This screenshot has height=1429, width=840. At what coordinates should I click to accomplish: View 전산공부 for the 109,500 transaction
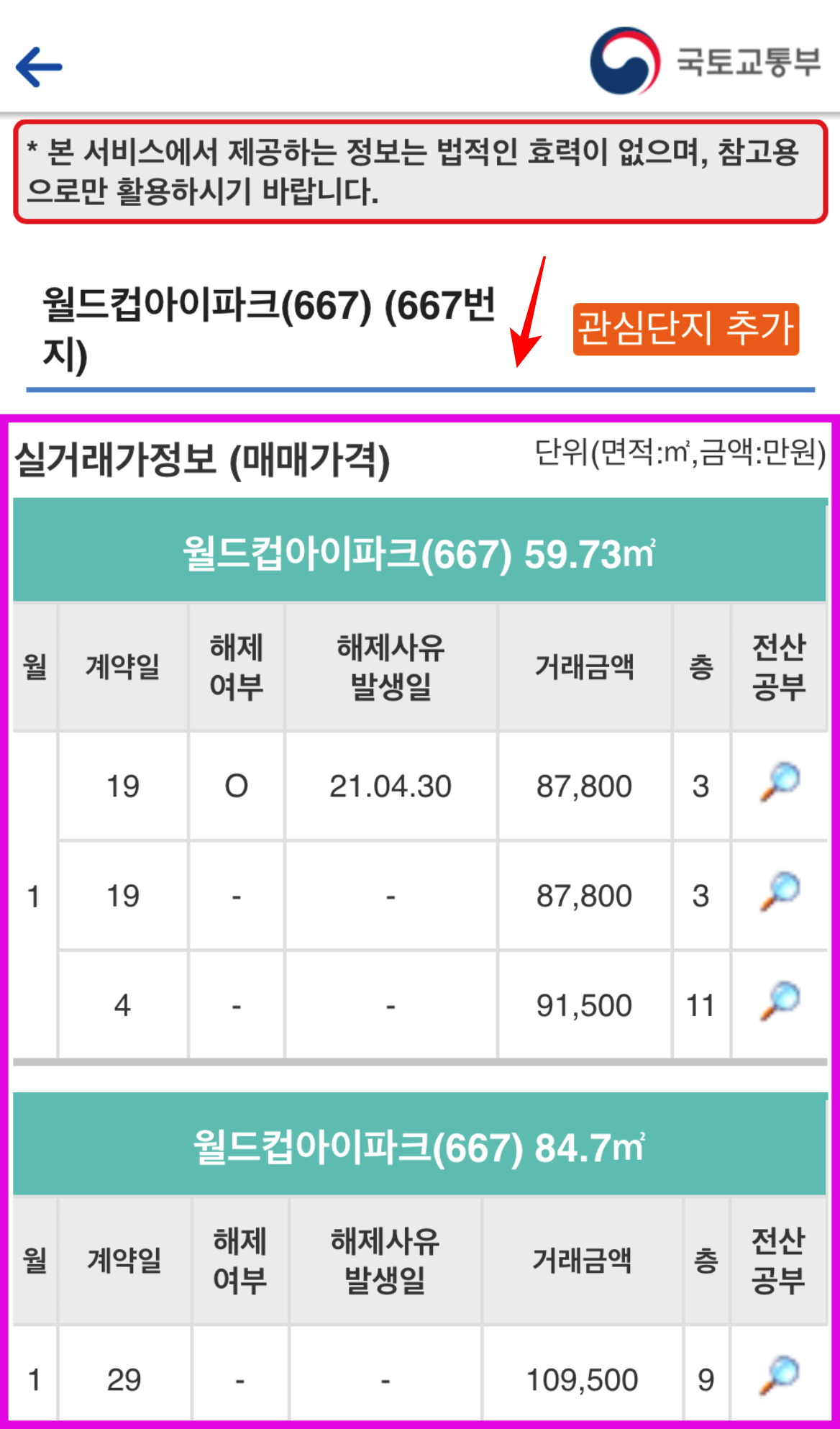tap(780, 1376)
